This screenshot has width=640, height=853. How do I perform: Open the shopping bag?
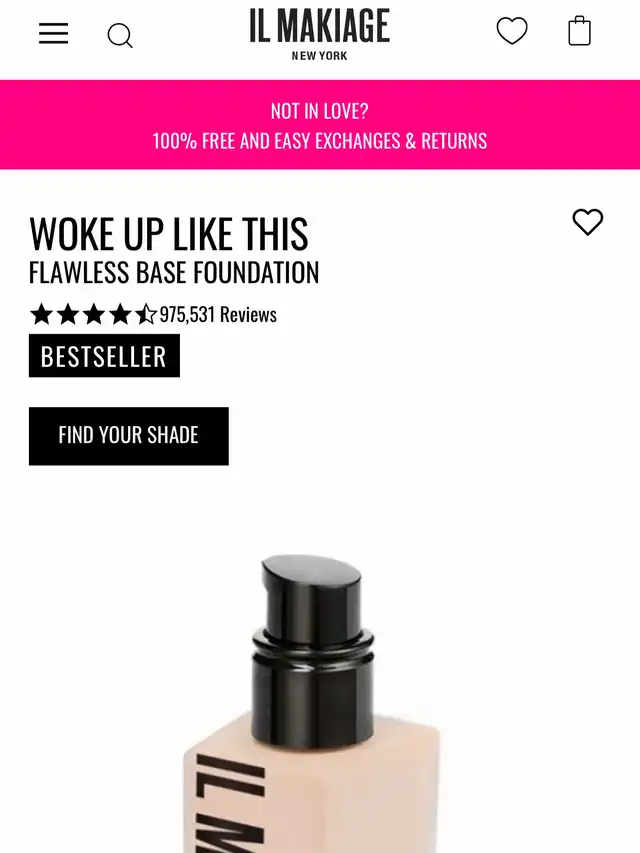point(579,32)
